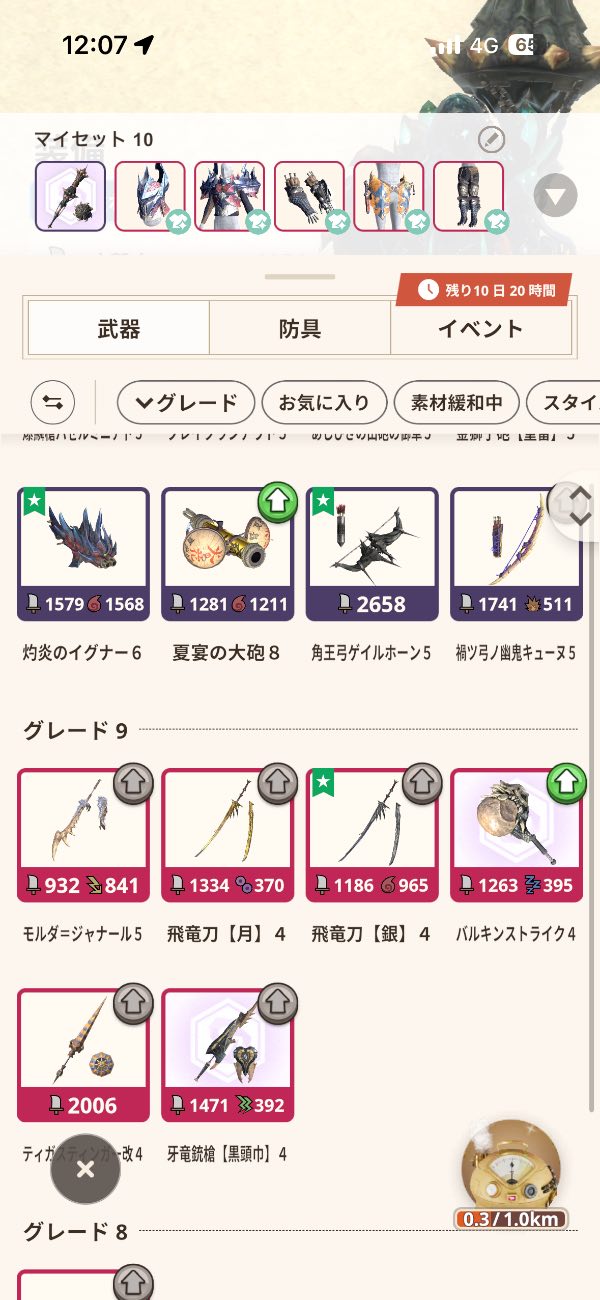Screen dimensions: 600x1300
Task: Pick the 牙竜銃槍【黒頭巾】4 gunlance
Action: tap(227, 1055)
